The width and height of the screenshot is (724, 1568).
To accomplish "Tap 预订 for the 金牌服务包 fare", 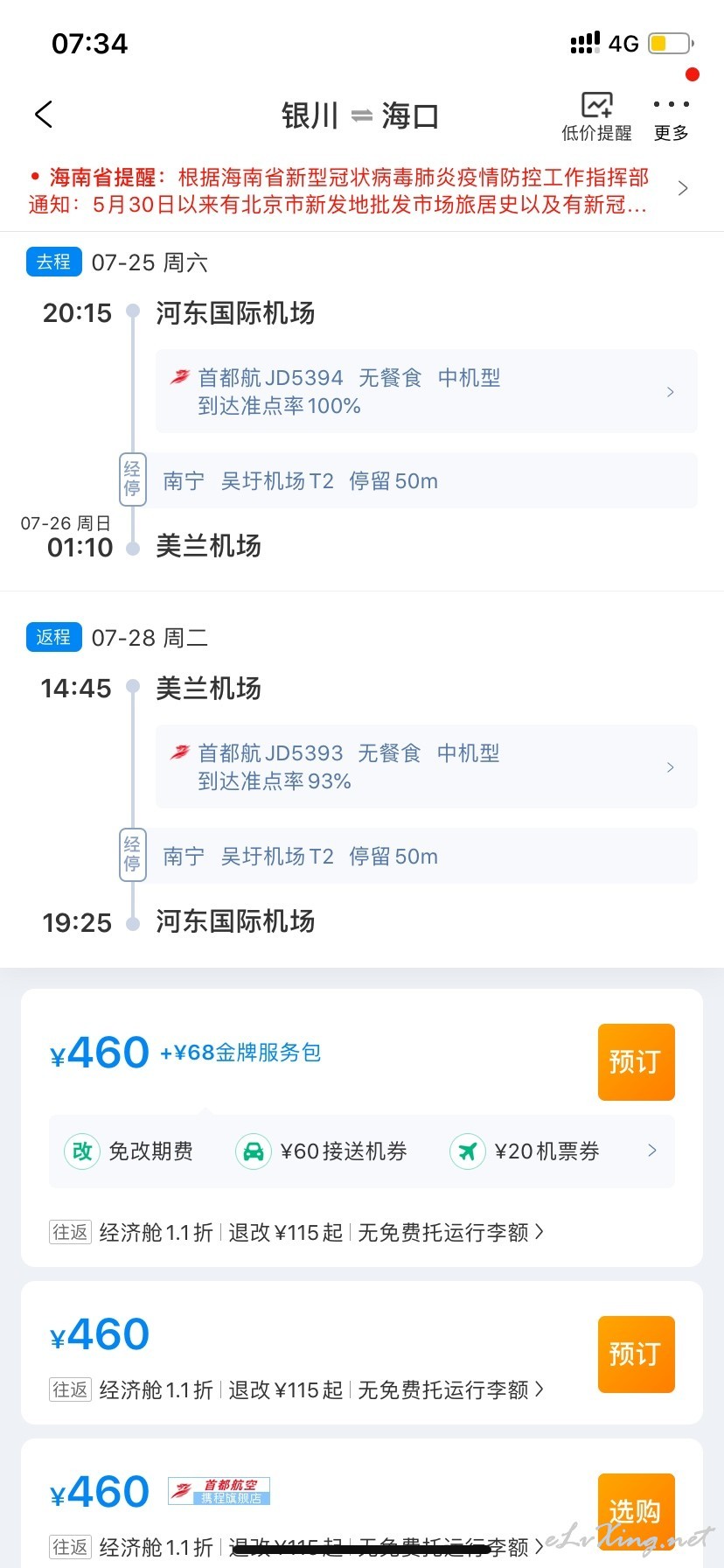I will tap(636, 1061).
